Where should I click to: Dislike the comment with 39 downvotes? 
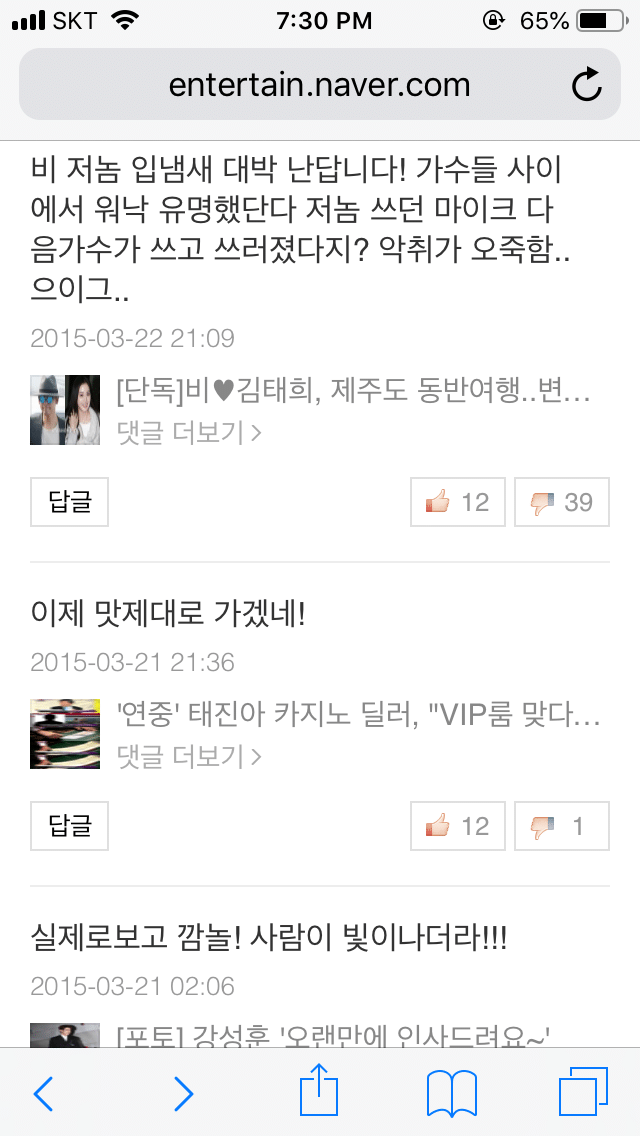(x=562, y=502)
